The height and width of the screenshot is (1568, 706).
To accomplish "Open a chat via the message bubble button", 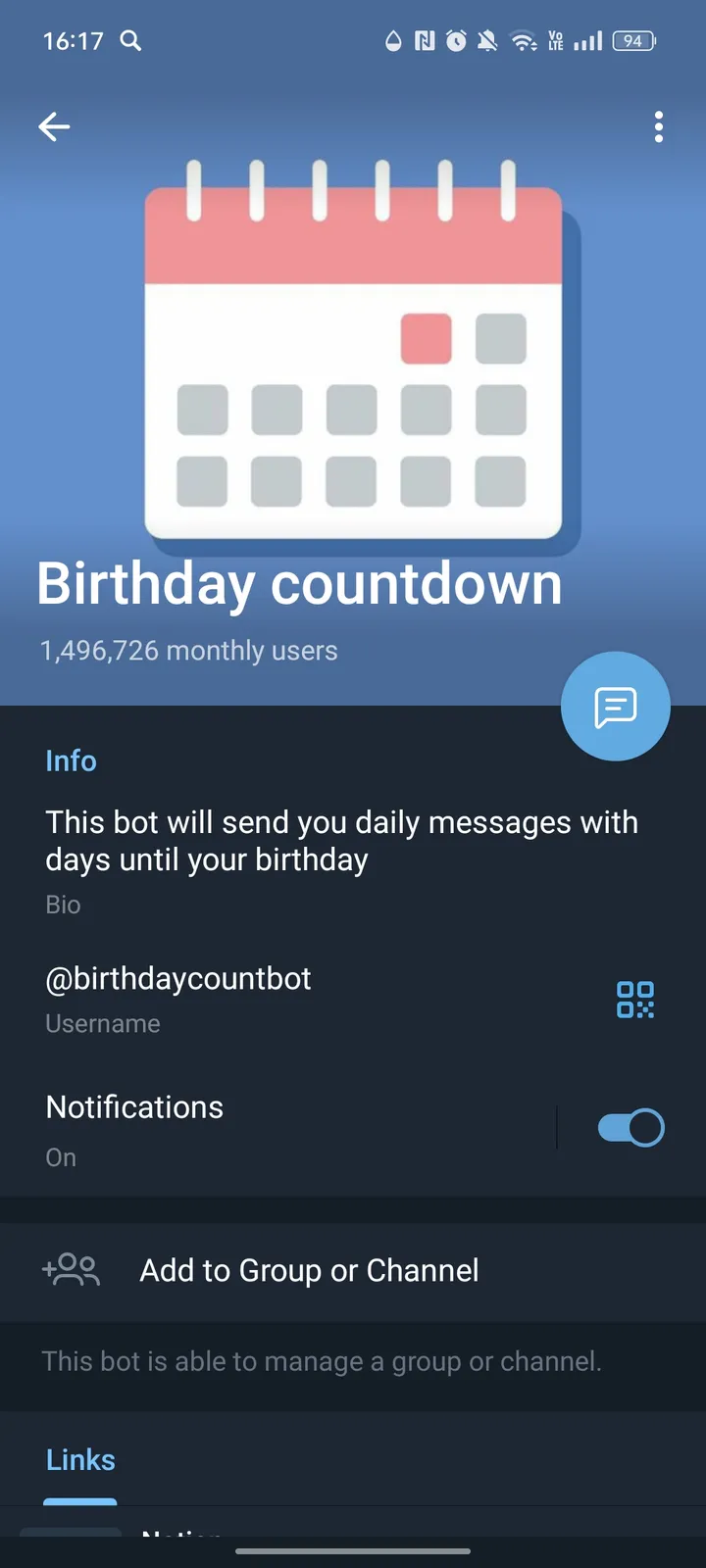I will coord(615,706).
